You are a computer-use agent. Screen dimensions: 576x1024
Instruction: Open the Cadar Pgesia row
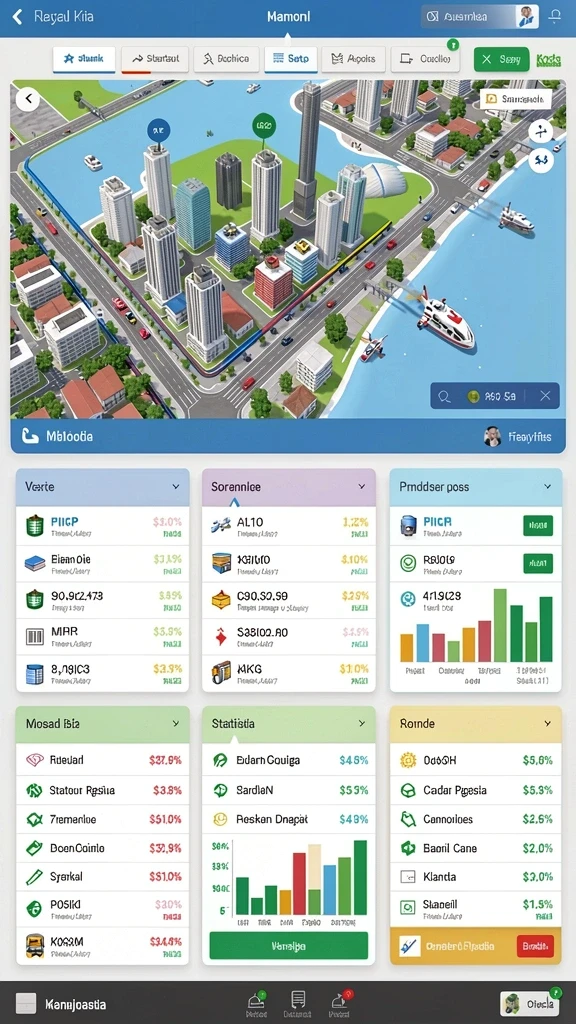pos(475,790)
